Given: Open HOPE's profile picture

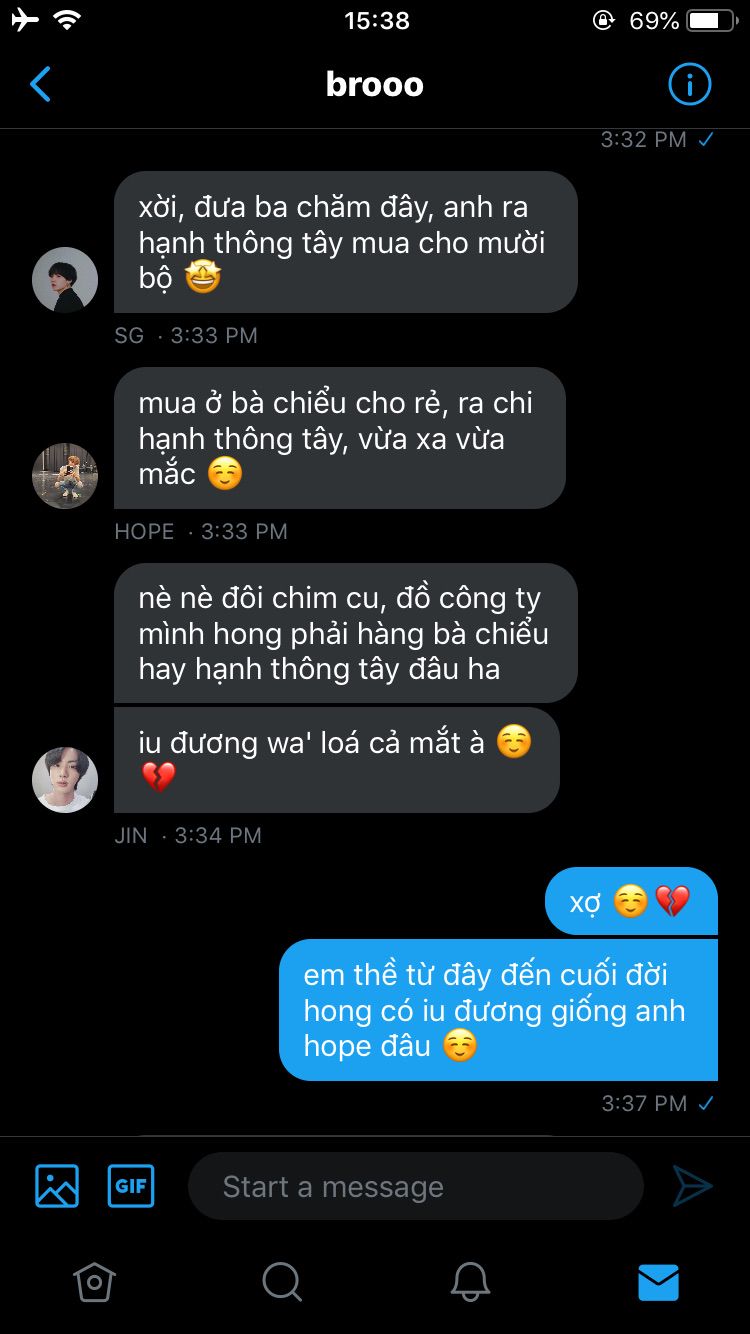Looking at the screenshot, I should 65,476.
